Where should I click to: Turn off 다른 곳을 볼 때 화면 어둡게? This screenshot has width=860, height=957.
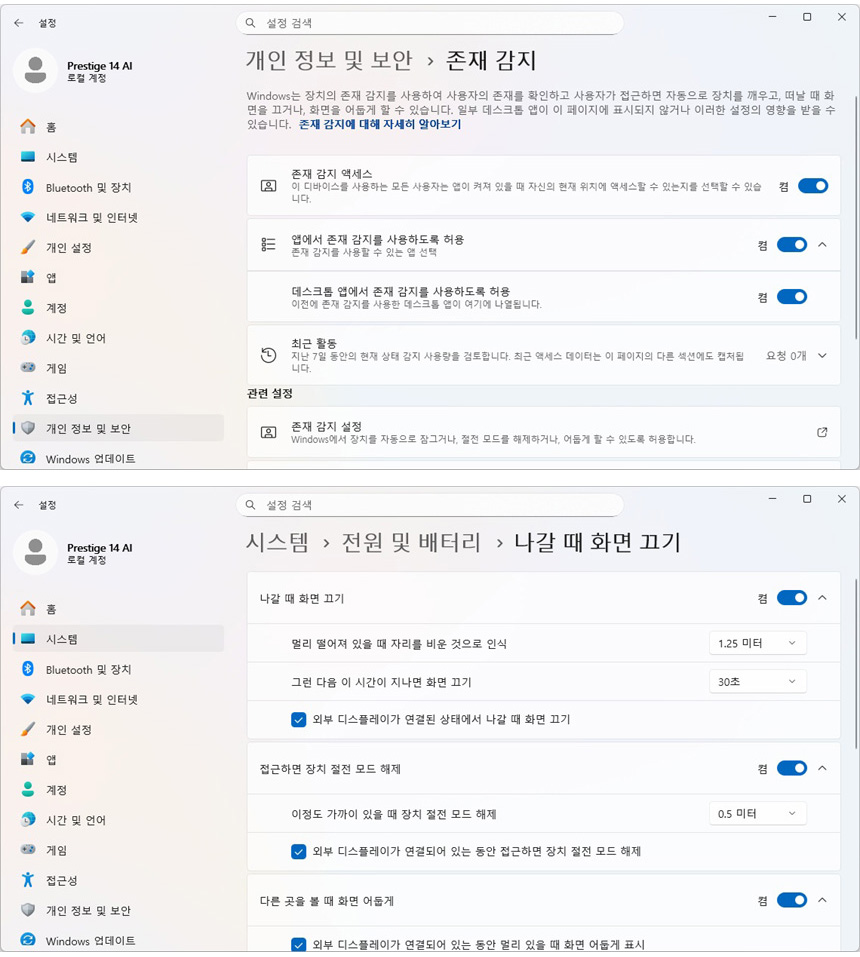[x=791, y=900]
